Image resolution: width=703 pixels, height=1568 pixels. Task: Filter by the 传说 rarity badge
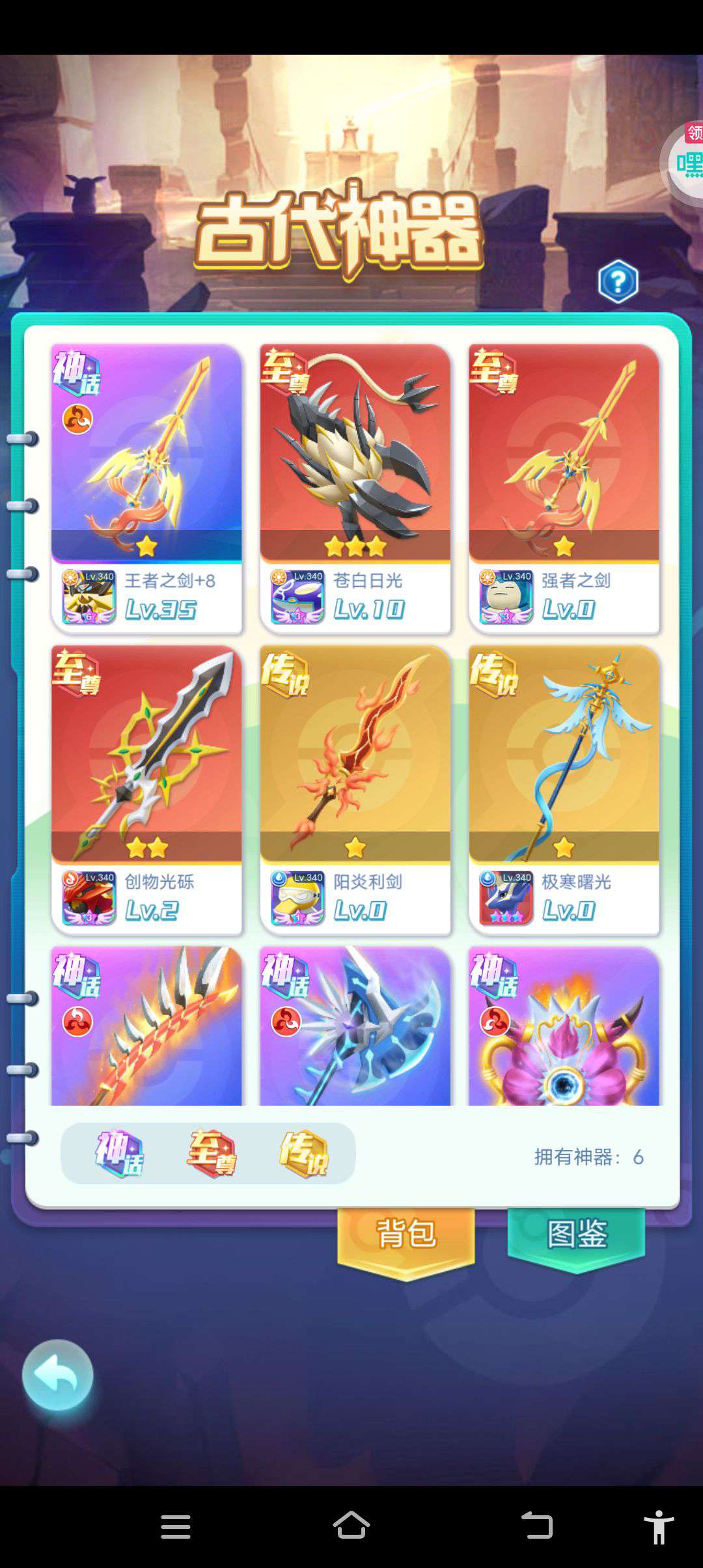tap(304, 1154)
